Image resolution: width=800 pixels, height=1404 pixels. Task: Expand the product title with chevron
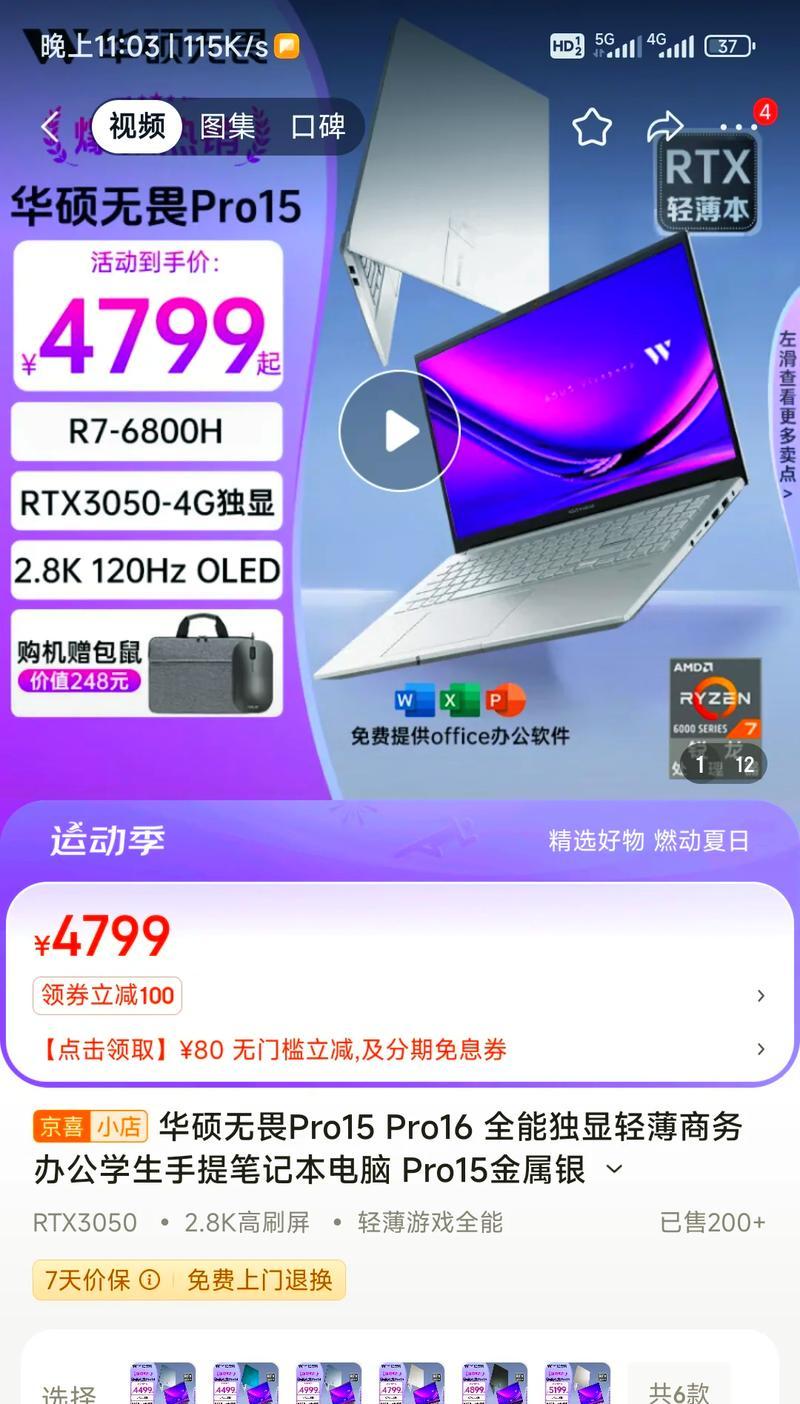pyautogui.click(x=615, y=1169)
